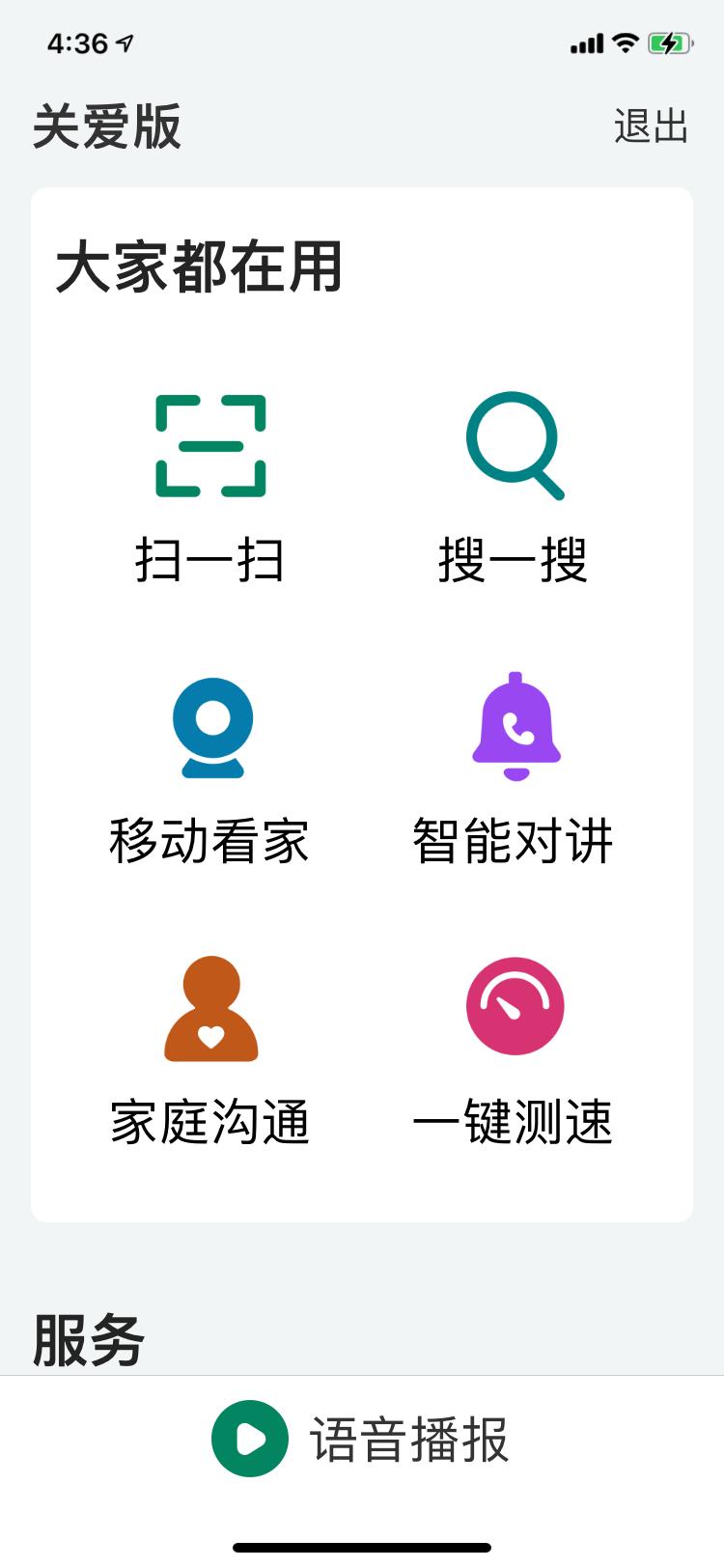724x1568 pixels.
Task: Open the 扫一扫 scan icon
Action: point(210,442)
